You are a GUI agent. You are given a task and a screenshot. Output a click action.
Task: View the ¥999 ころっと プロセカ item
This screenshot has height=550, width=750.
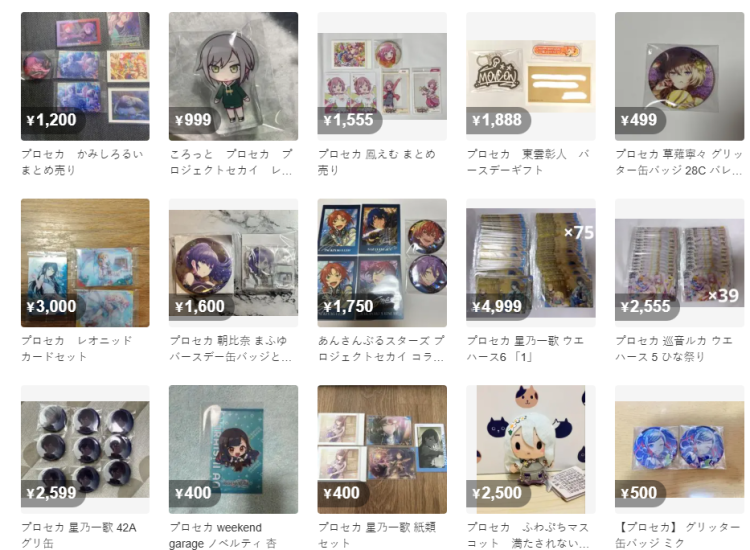(233, 76)
